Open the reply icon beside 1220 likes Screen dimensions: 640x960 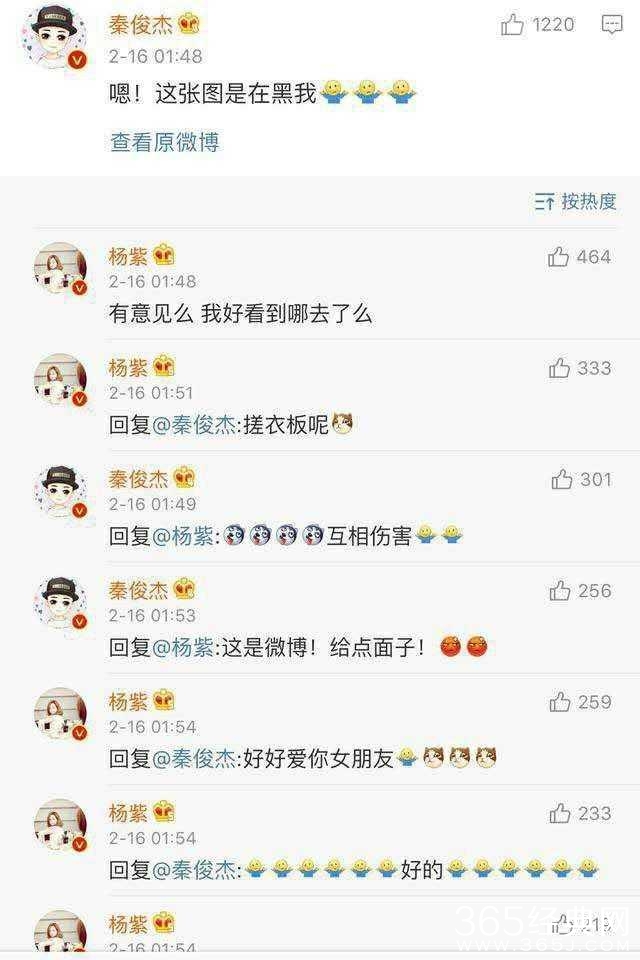pos(612,25)
